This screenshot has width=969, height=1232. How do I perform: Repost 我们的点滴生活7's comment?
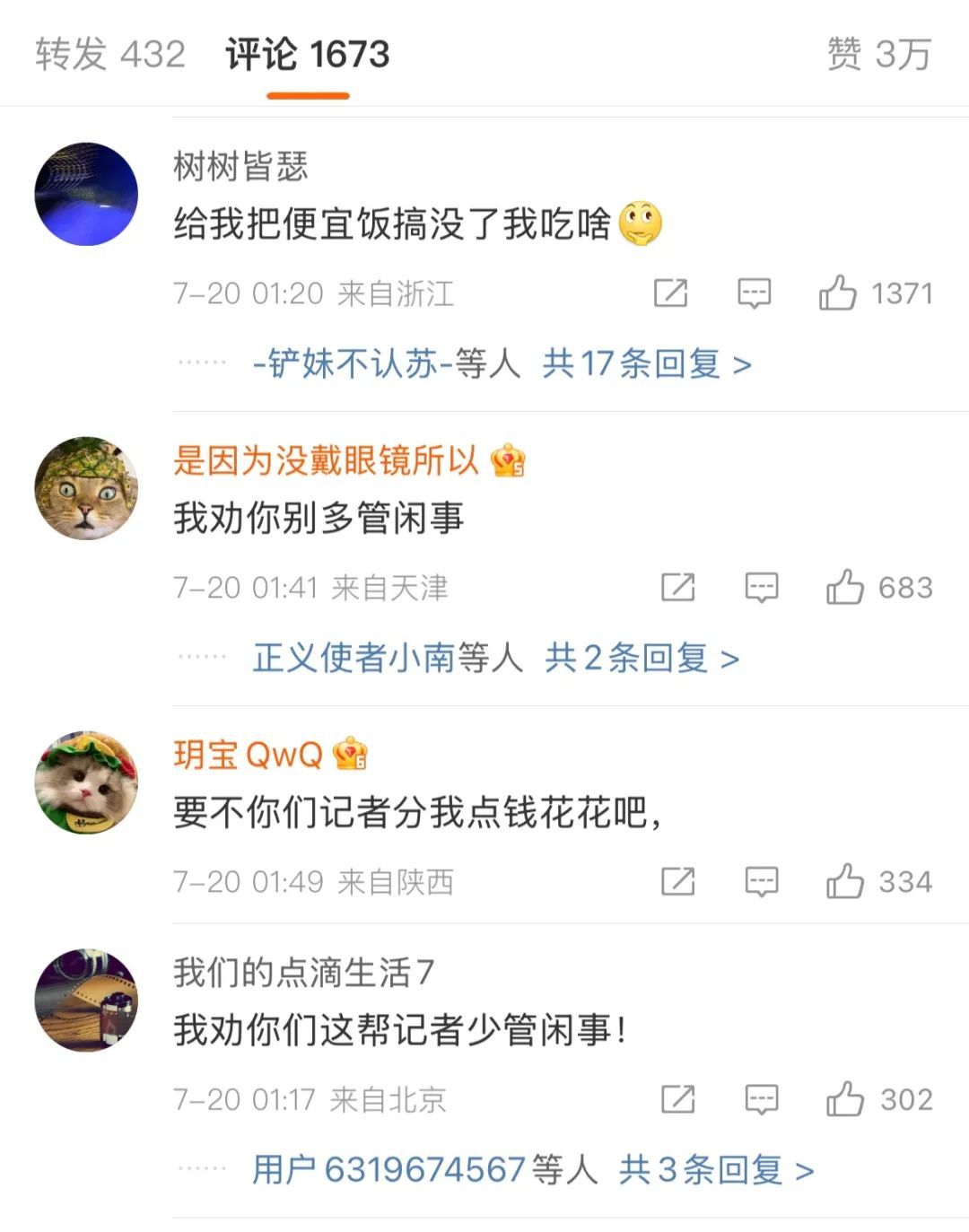[677, 1099]
